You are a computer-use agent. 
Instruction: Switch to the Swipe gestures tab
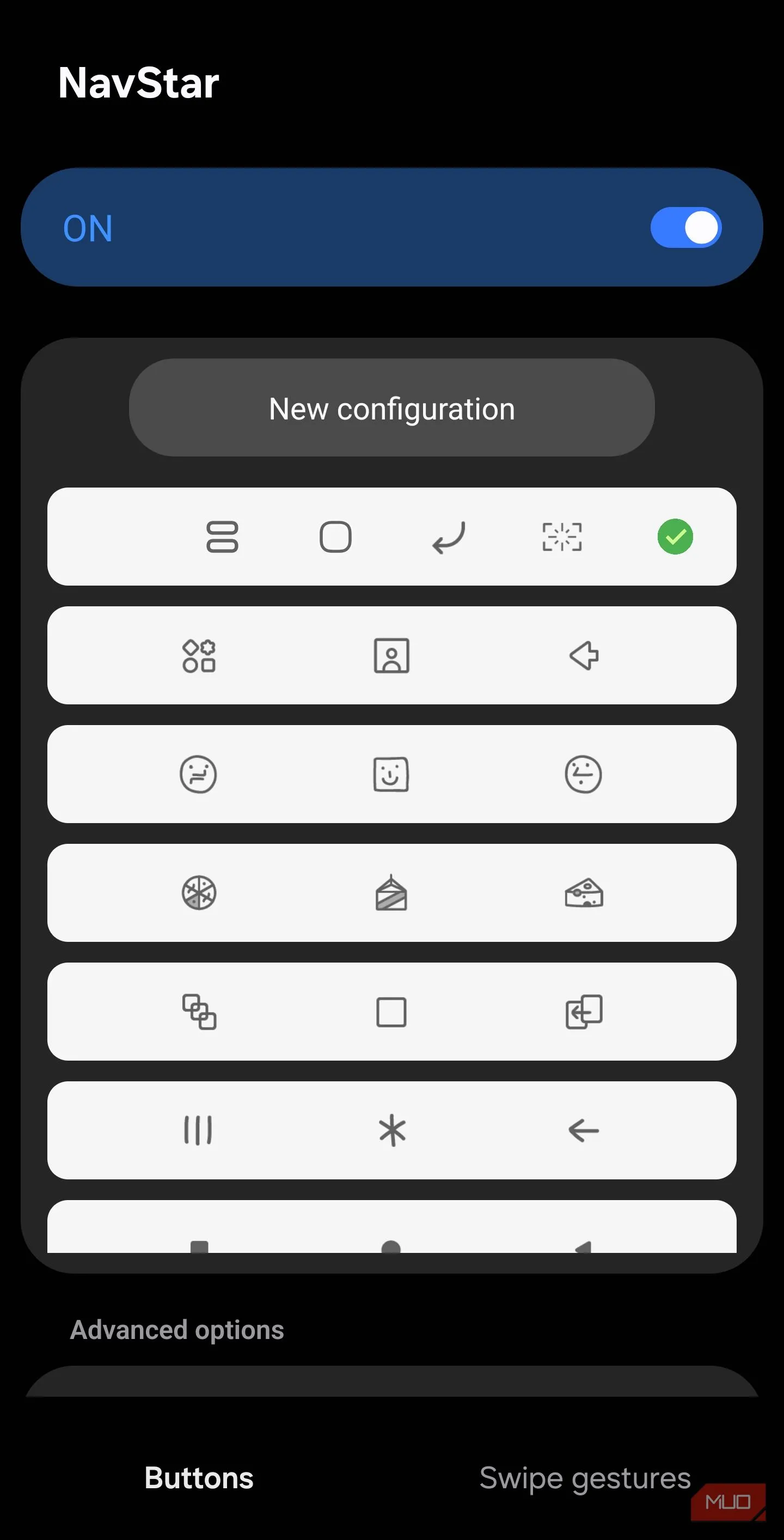584,1478
